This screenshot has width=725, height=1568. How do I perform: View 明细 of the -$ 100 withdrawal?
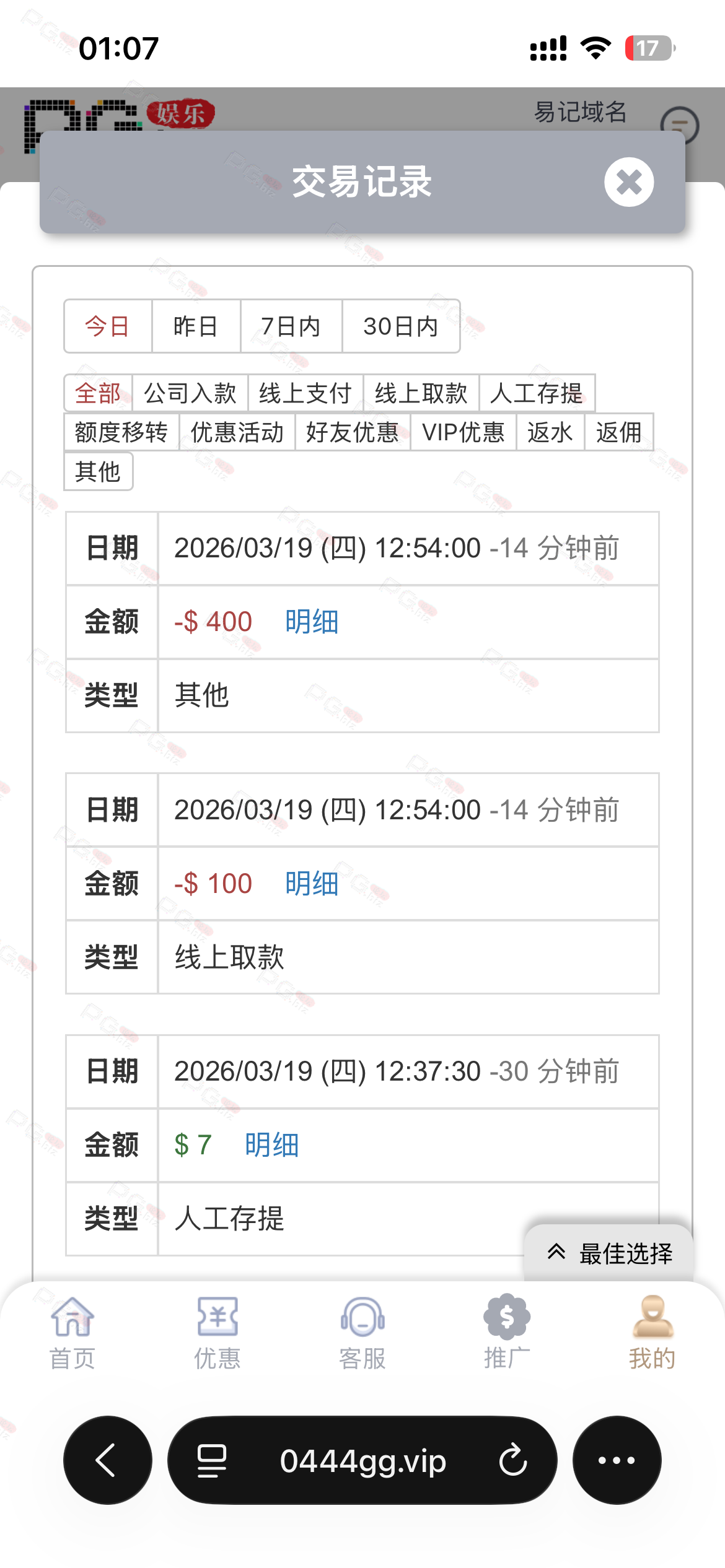312,884
